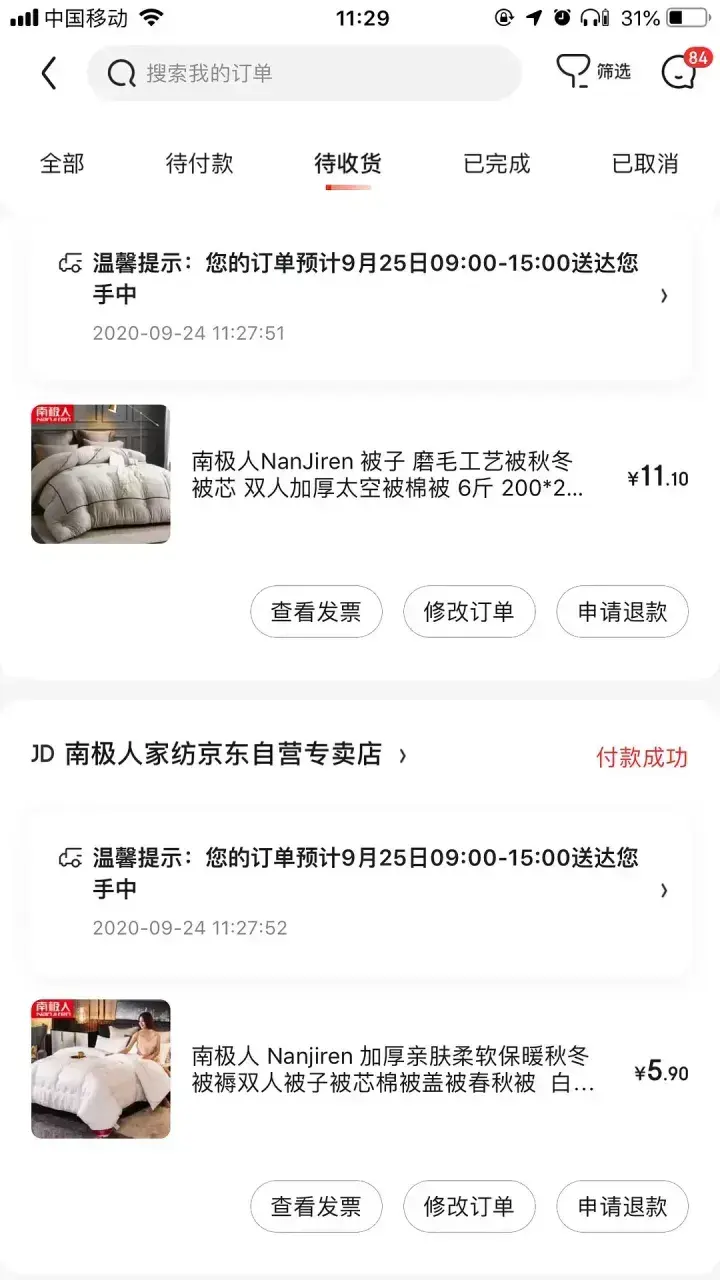This screenshot has height=1280, width=720.
Task: Open delivery notice dated 2020-09-24 11:27:52
Action: point(360,890)
